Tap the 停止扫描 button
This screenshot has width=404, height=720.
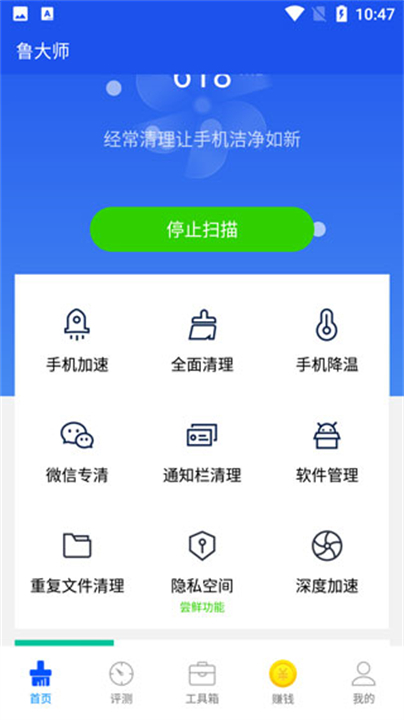point(202,229)
